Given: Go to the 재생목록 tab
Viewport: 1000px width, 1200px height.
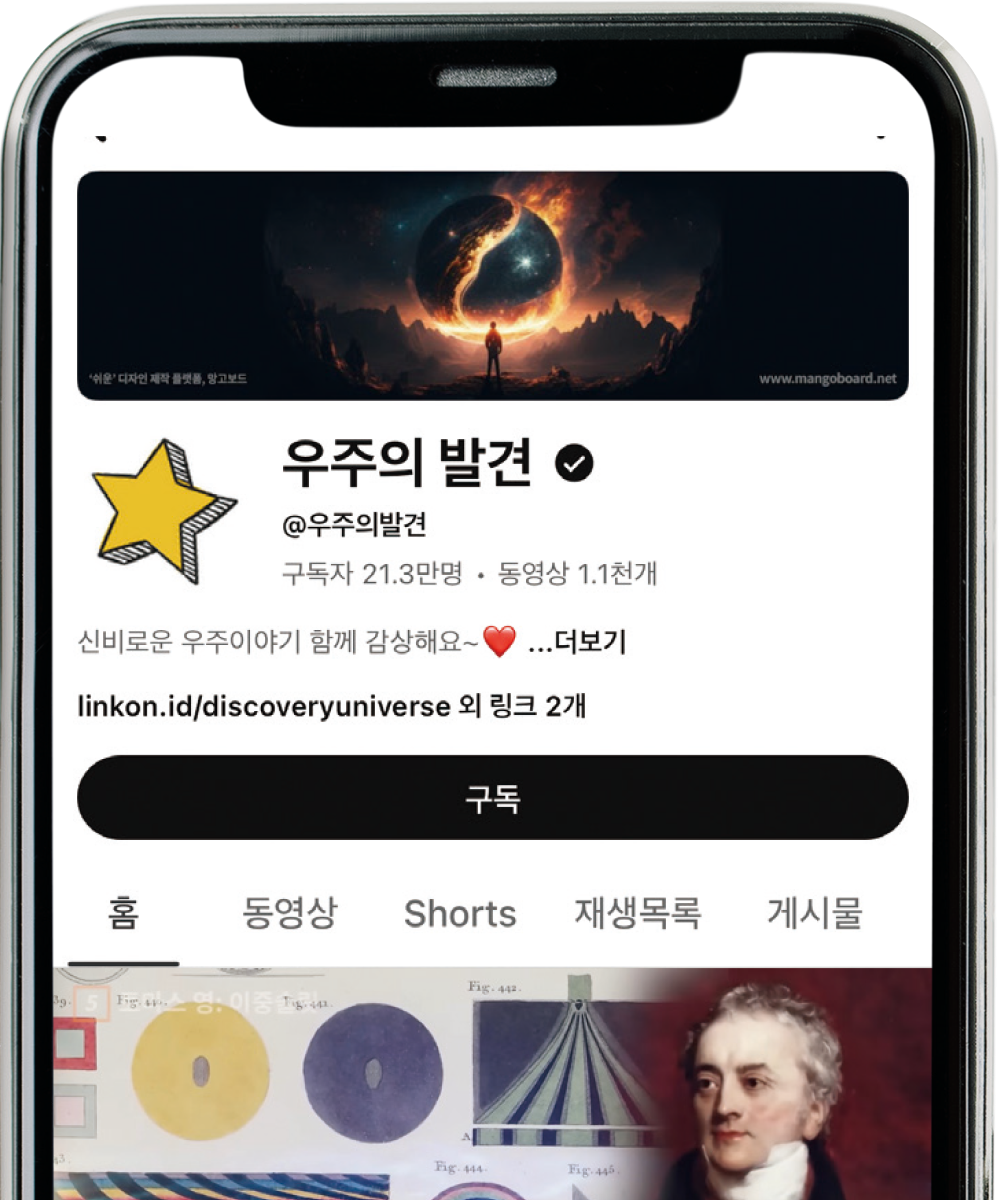Looking at the screenshot, I should pyautogui.click(x=638, y=913).
